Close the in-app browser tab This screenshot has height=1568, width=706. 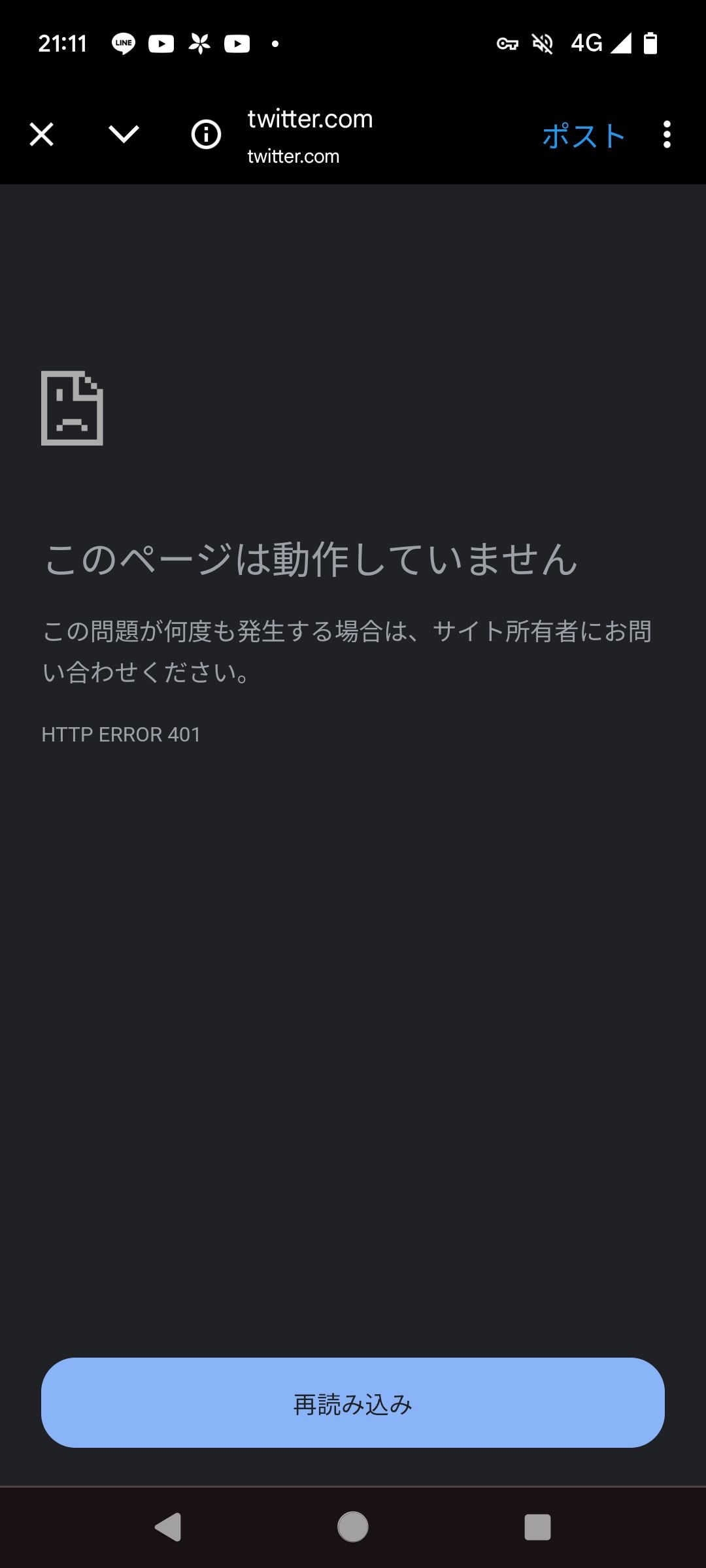(x=42, y=135)
